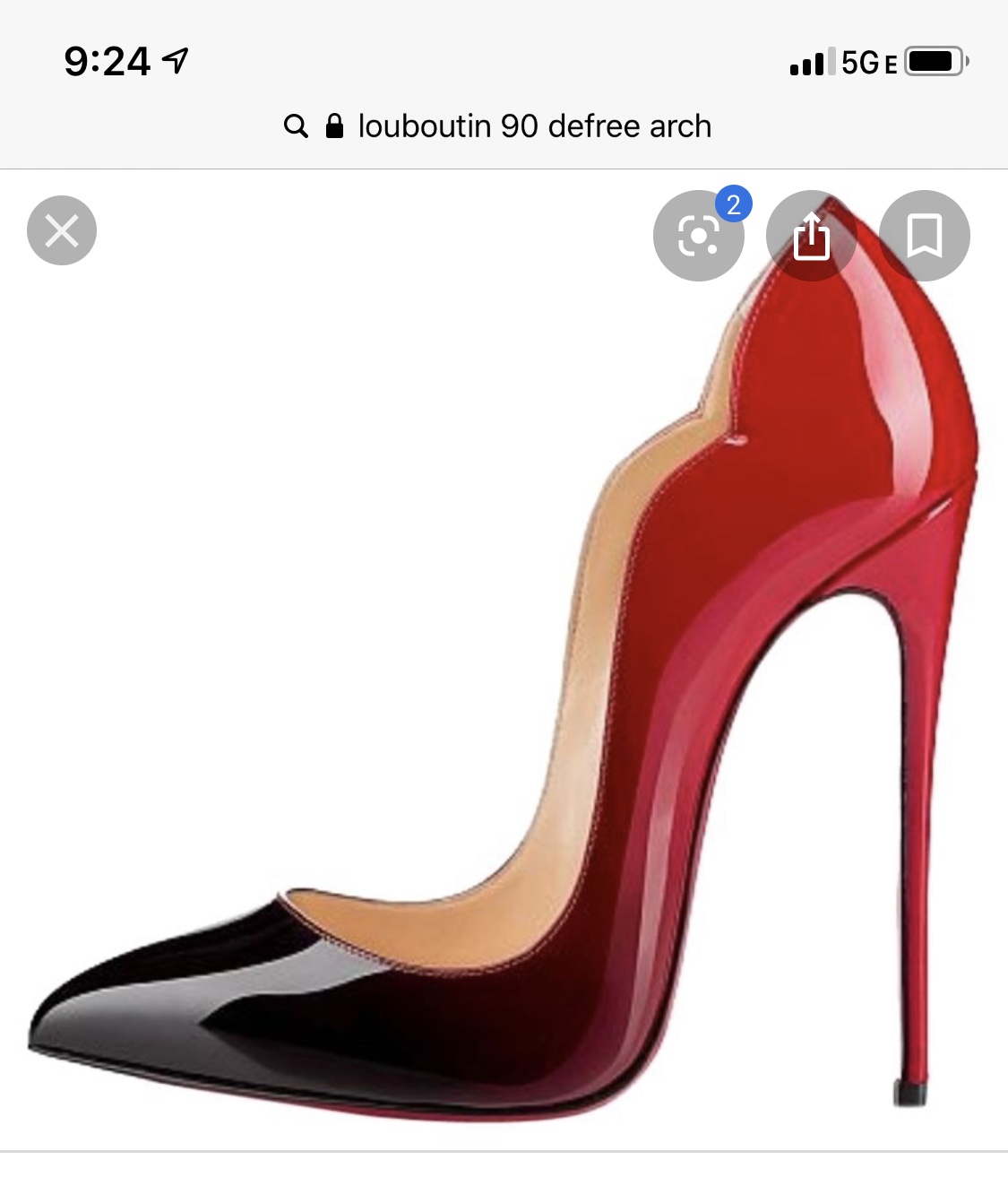Share this shoe image
Viewport: 1008px width, 1177px height.
[x=811, y=237]
